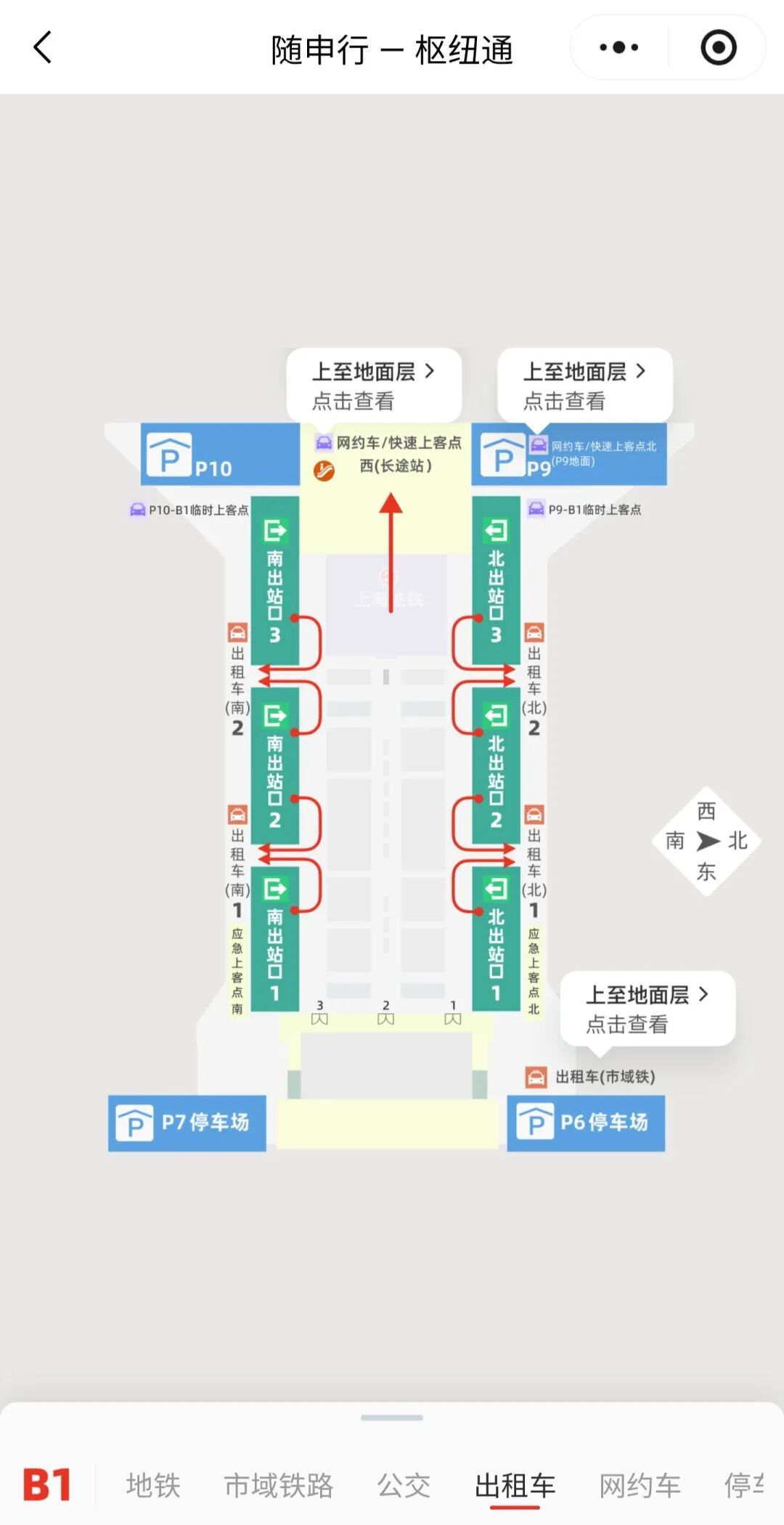The width and height of the screenshot is (784, 1525).
Task: Open the B1 floor selector
Action: [x=47, y=1484]
